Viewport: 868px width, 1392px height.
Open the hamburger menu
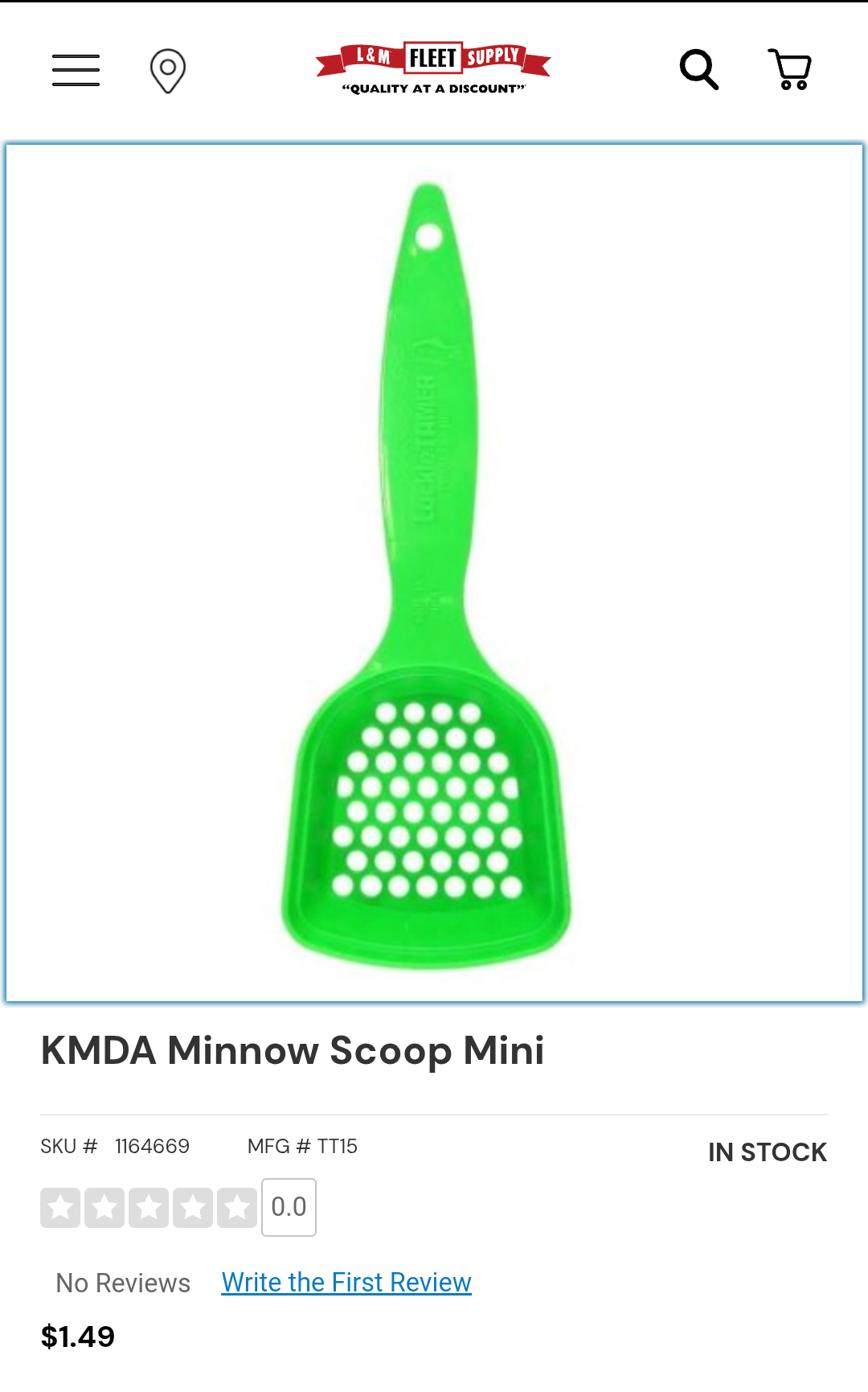(x=76, y=70)
